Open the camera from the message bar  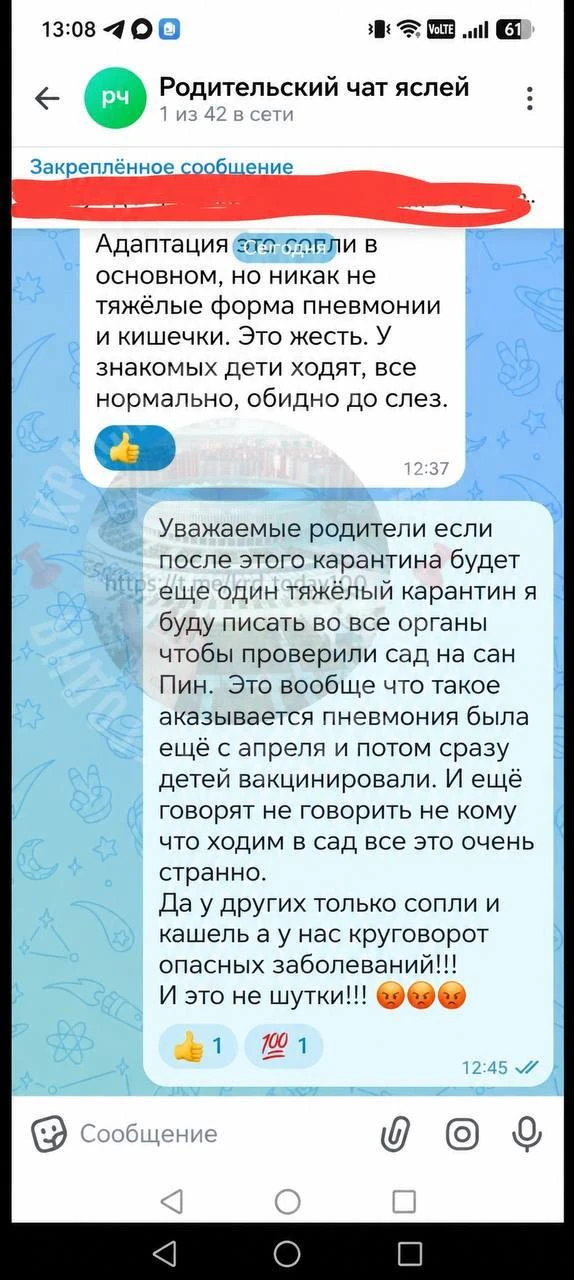462,1134
